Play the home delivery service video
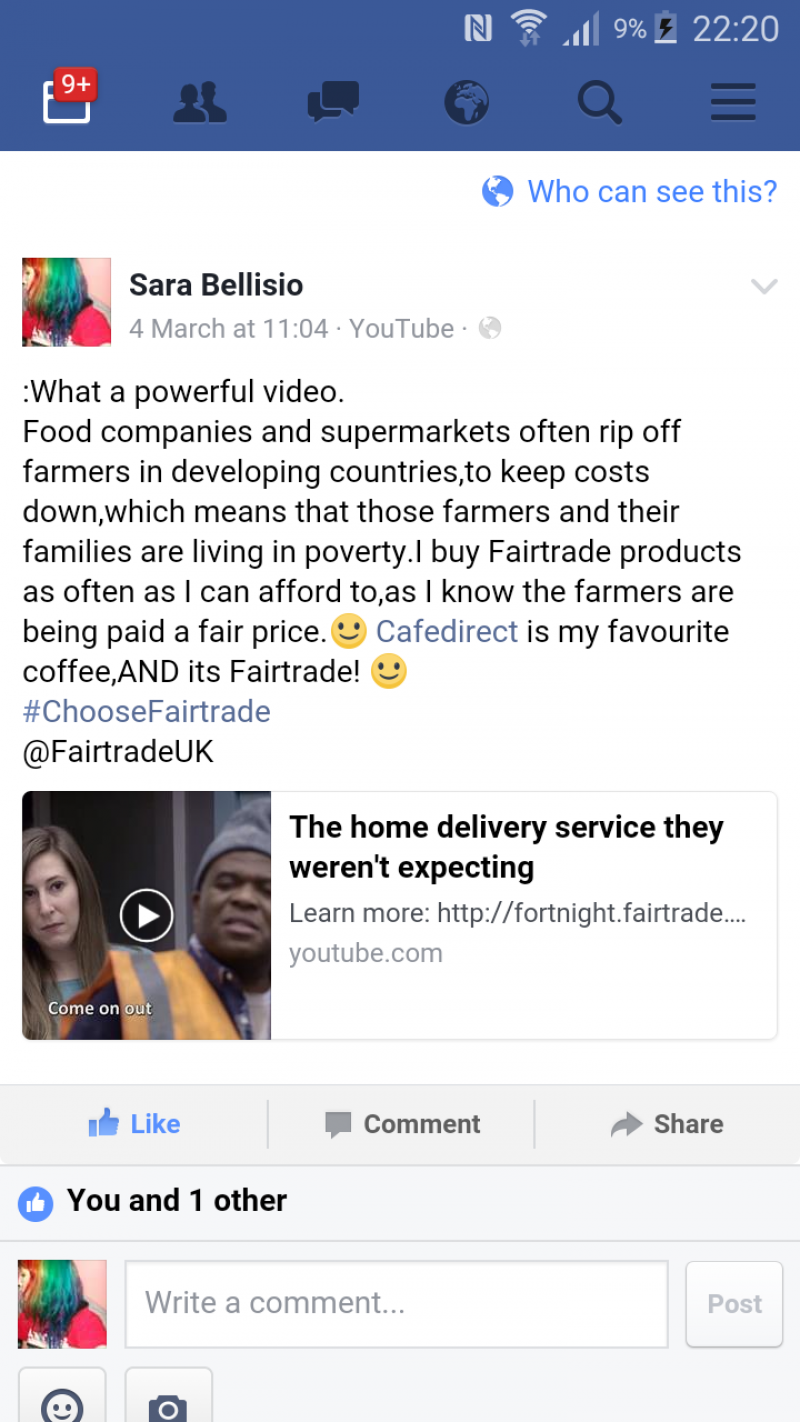This screenshot has width=800, height=1422. coord(147,915)
